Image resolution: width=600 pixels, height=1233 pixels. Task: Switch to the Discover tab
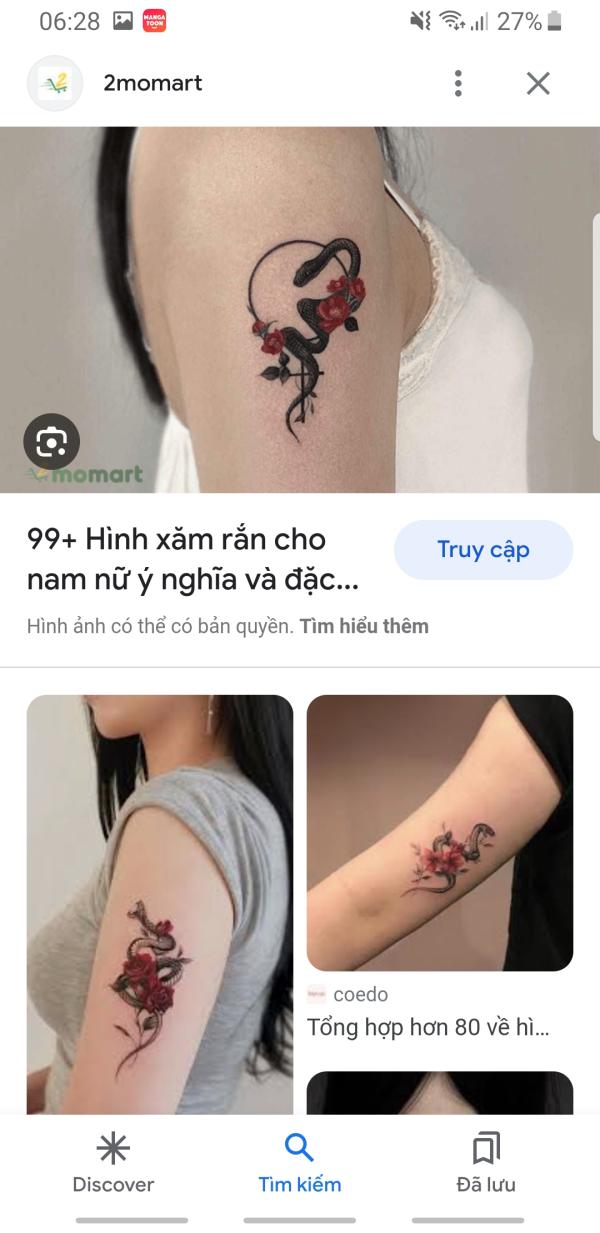coord(113,1163)
